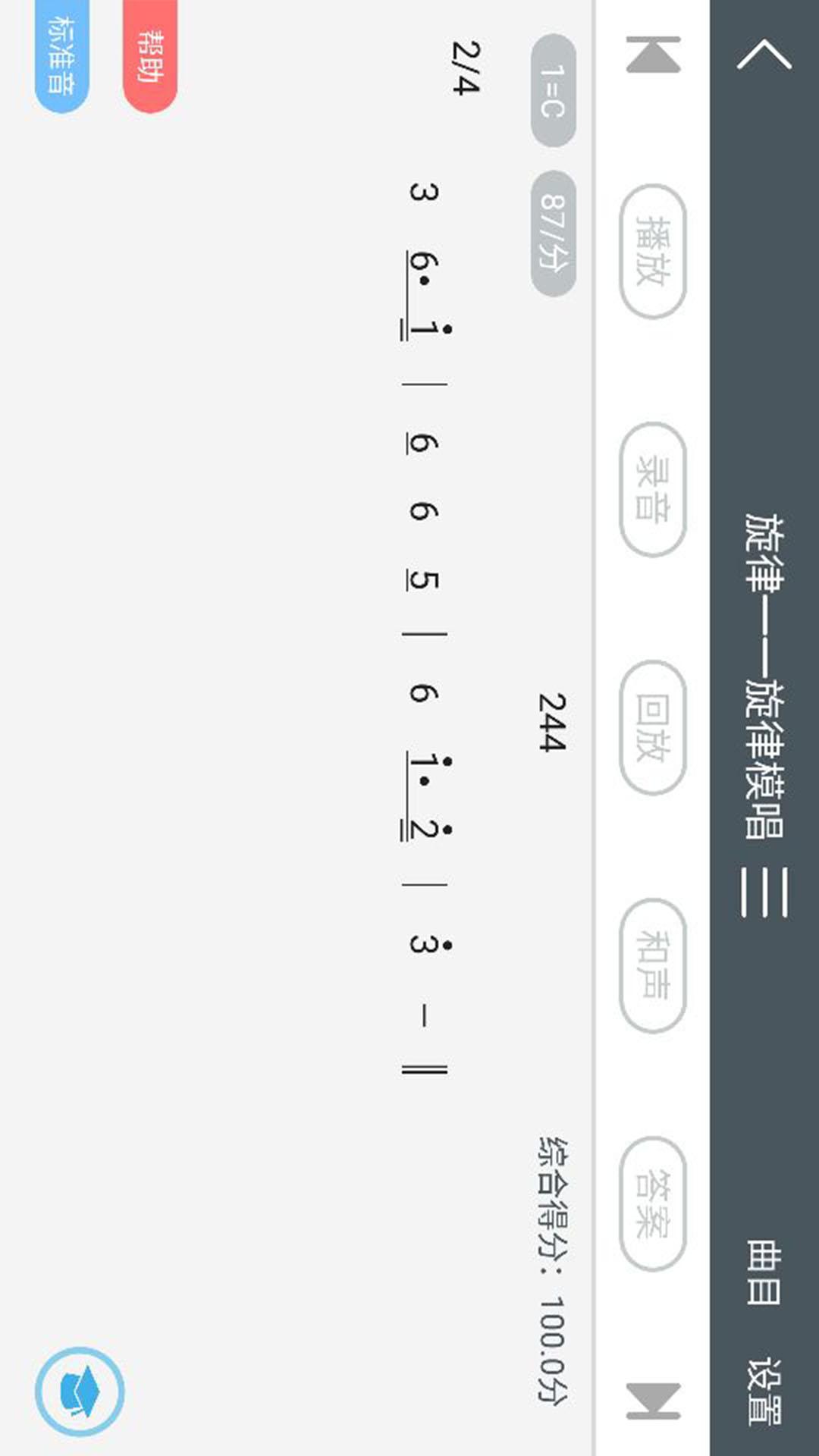
Task: Show the 答案 answer
Action: [653, 1203]
